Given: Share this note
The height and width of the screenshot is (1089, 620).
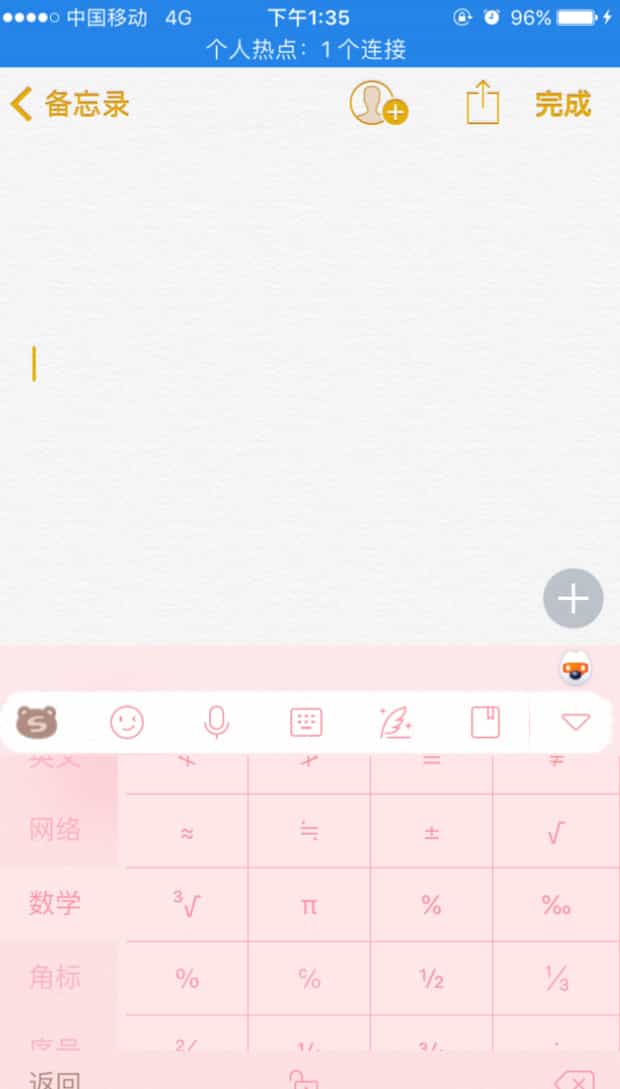Looking at the screenshot, I should point(482,104).
